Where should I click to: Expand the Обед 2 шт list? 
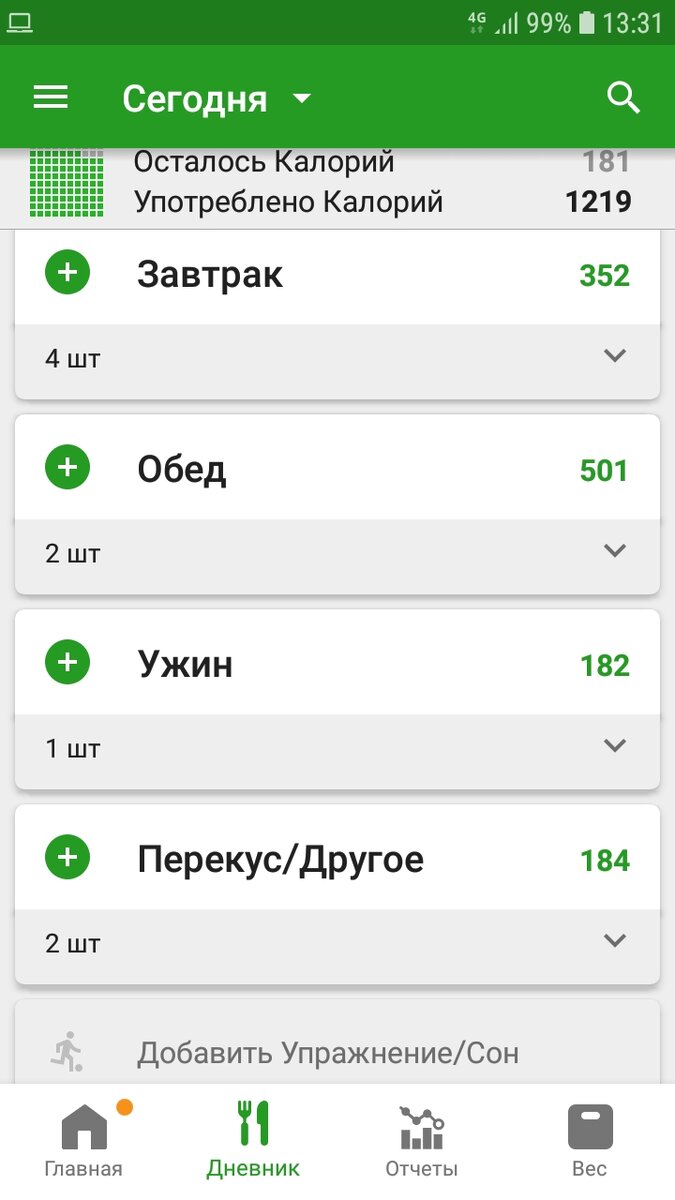tap(337, 552)
